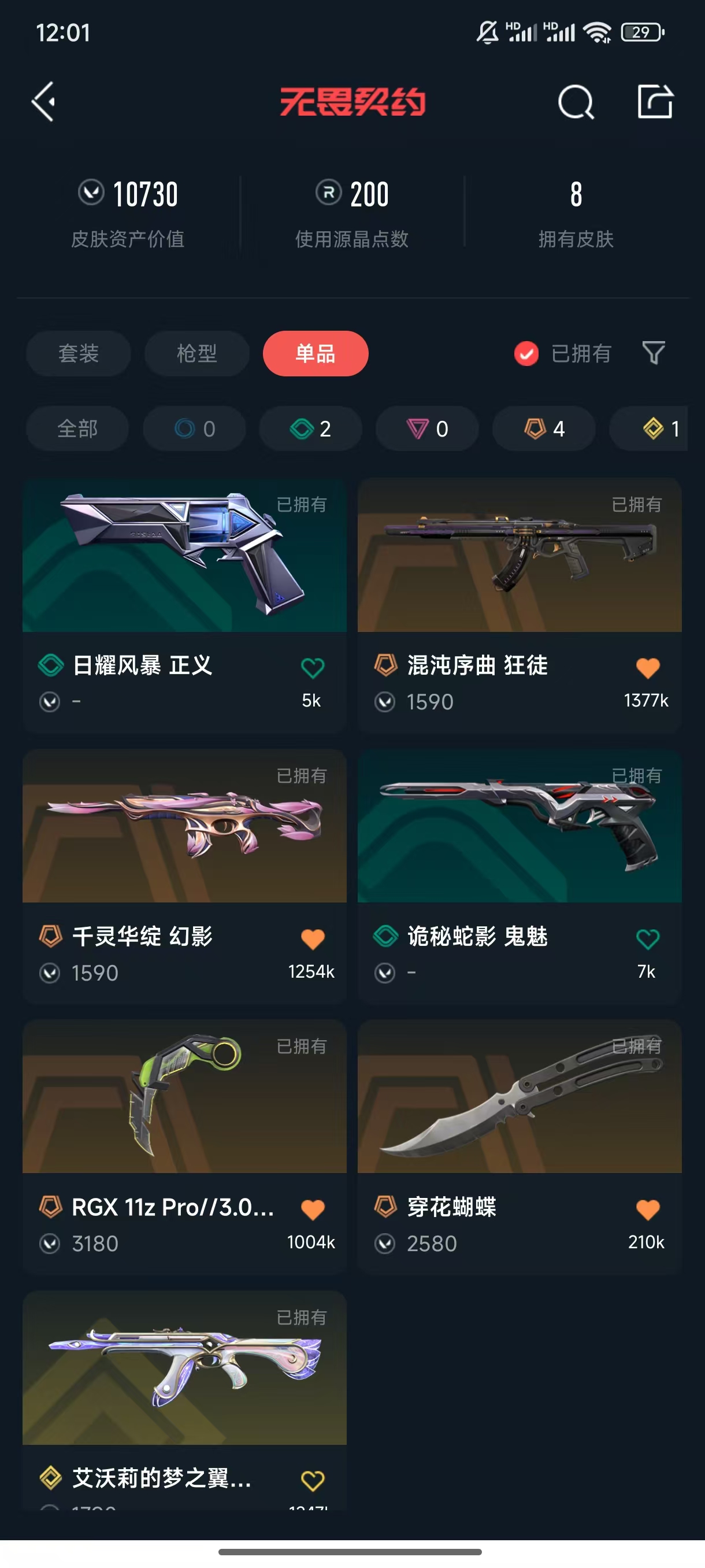Open the 日耀风暴 正义 skin card
The height and width of the screenshot is (1568, 705).
tap(184, 605)
